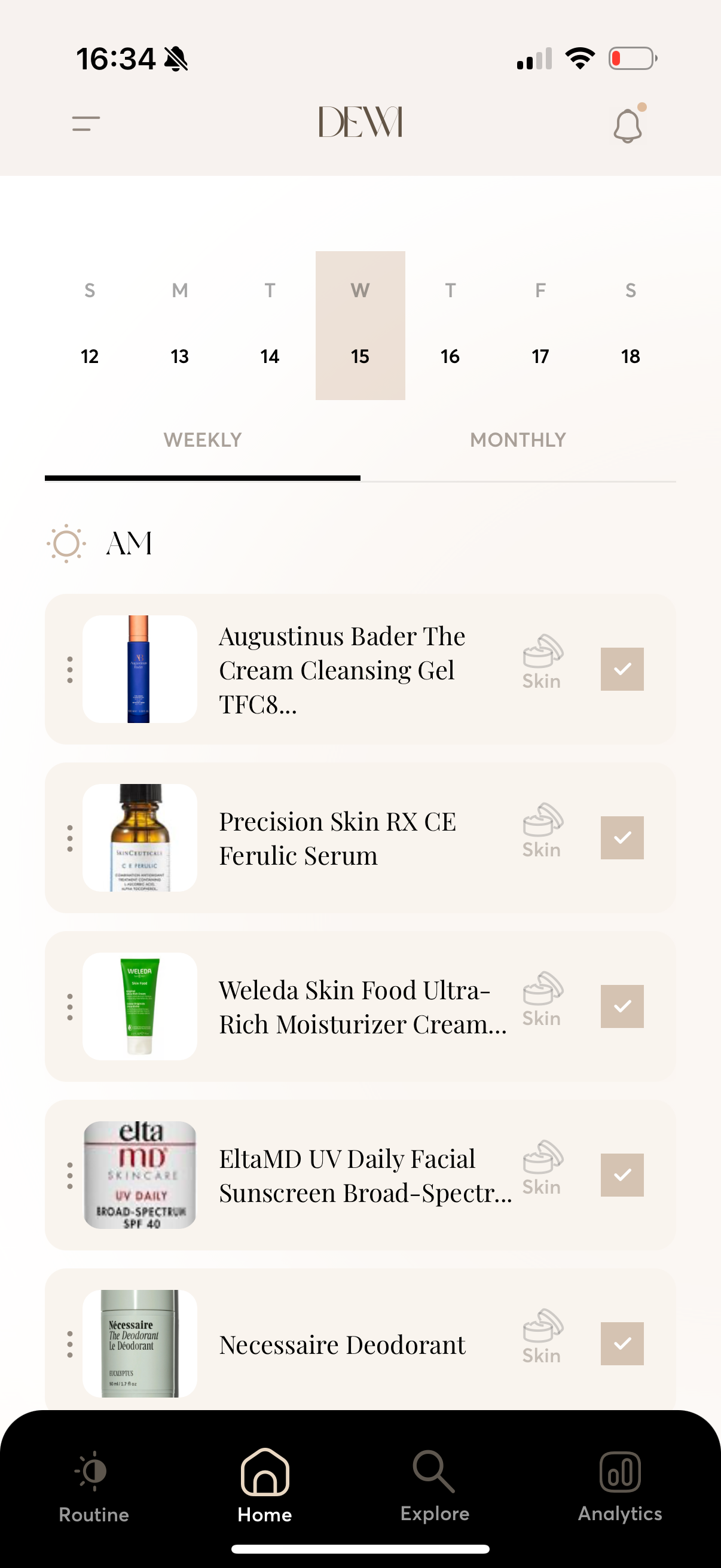Screen dimensions: 721x1568
Task: Select Saturday the 18th in the calendar
Action: point(630,355)
